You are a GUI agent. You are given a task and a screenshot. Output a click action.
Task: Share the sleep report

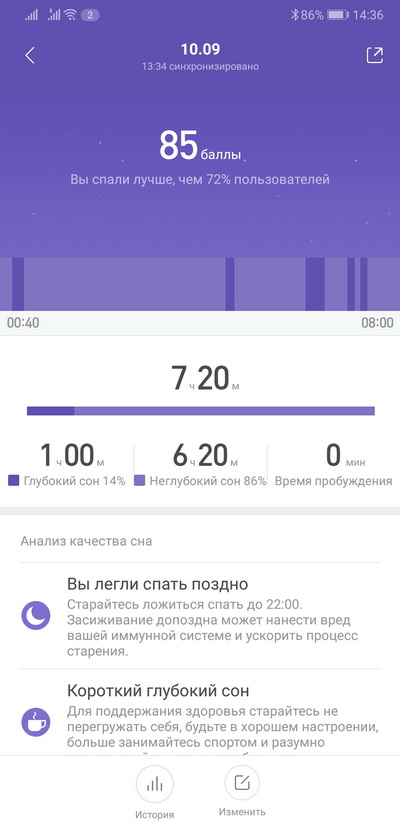pos(375,55)
